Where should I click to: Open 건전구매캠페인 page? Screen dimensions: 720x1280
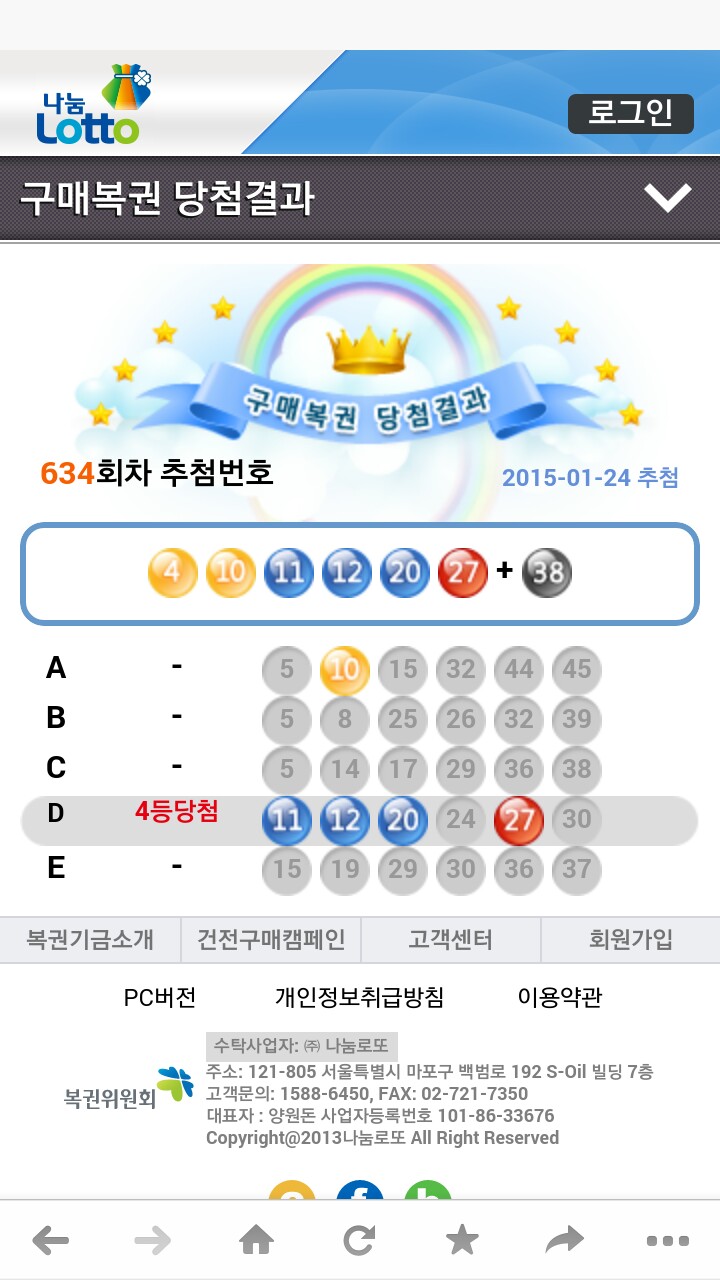tap(271, 940)
